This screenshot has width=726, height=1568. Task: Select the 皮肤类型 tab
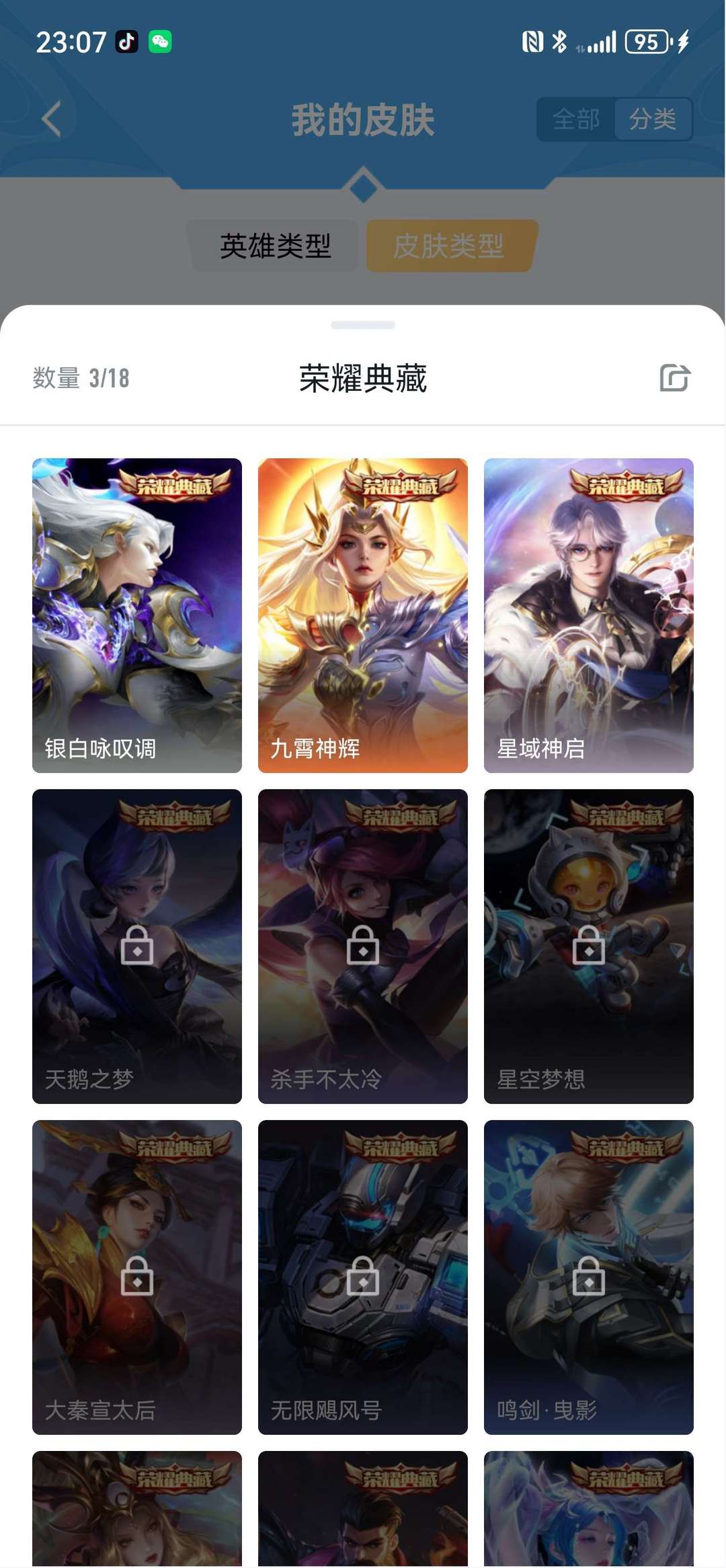point(449,246)
